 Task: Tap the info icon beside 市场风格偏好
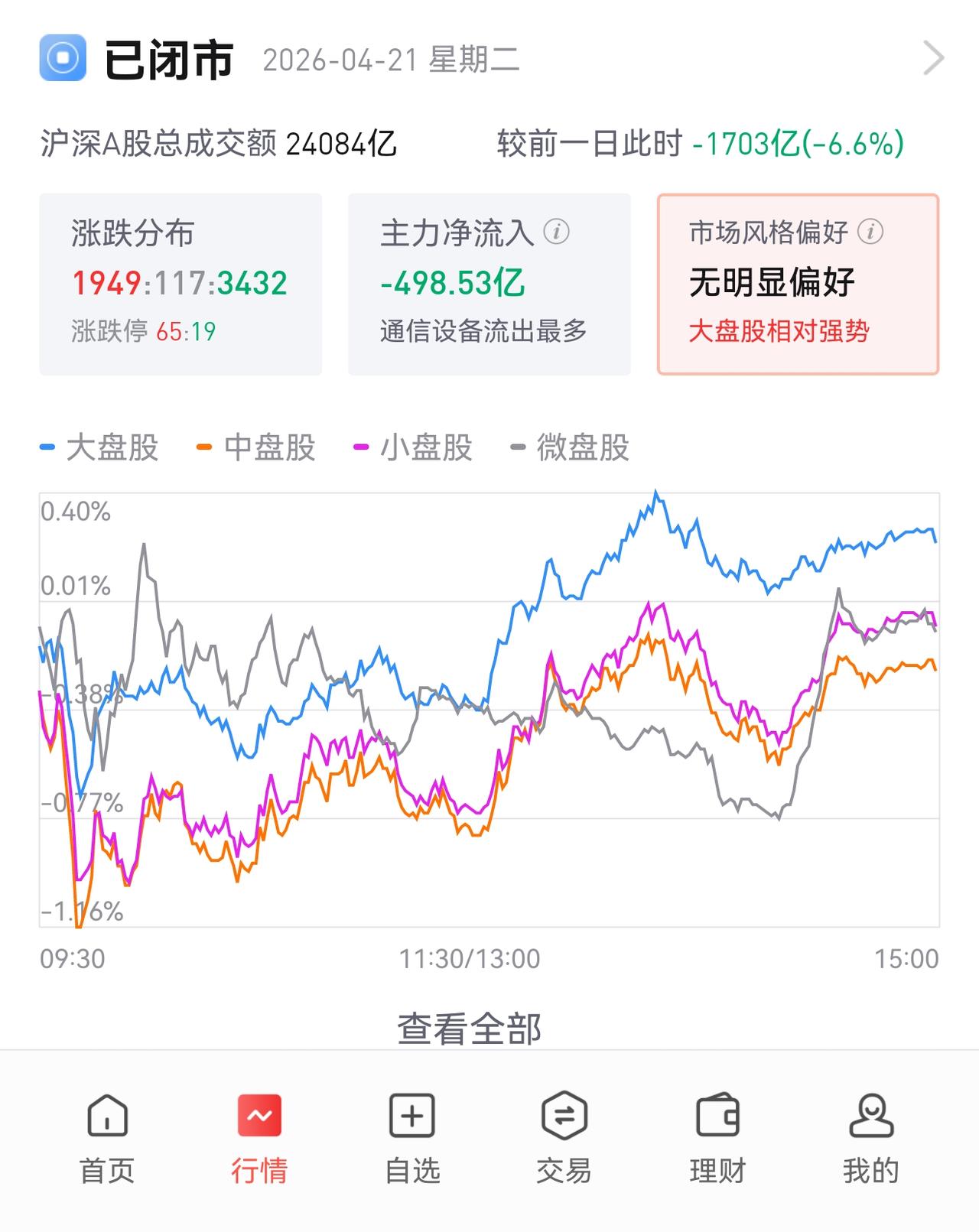click(870, 232)
